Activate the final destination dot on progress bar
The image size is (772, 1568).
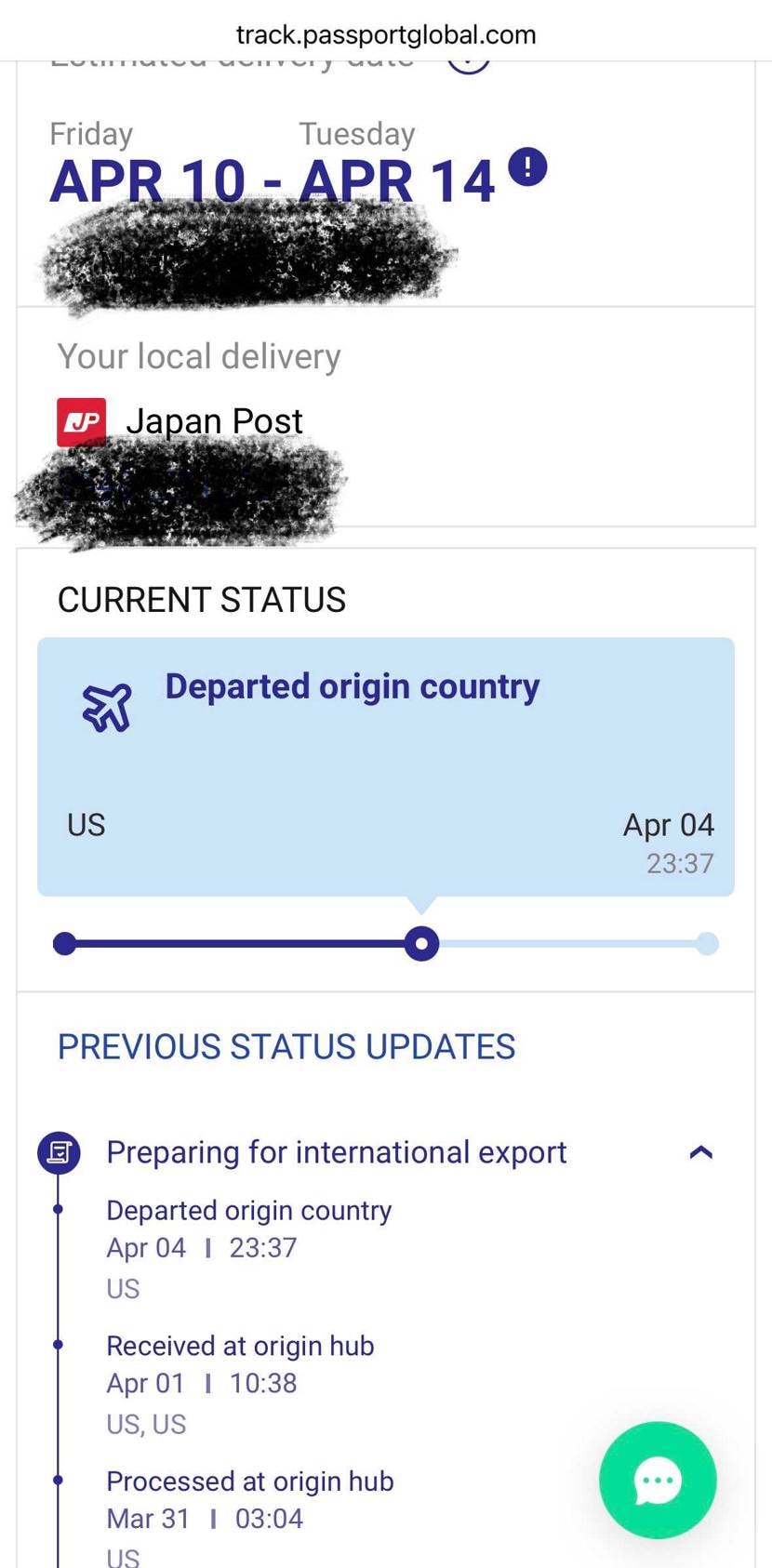coord(708,943)
